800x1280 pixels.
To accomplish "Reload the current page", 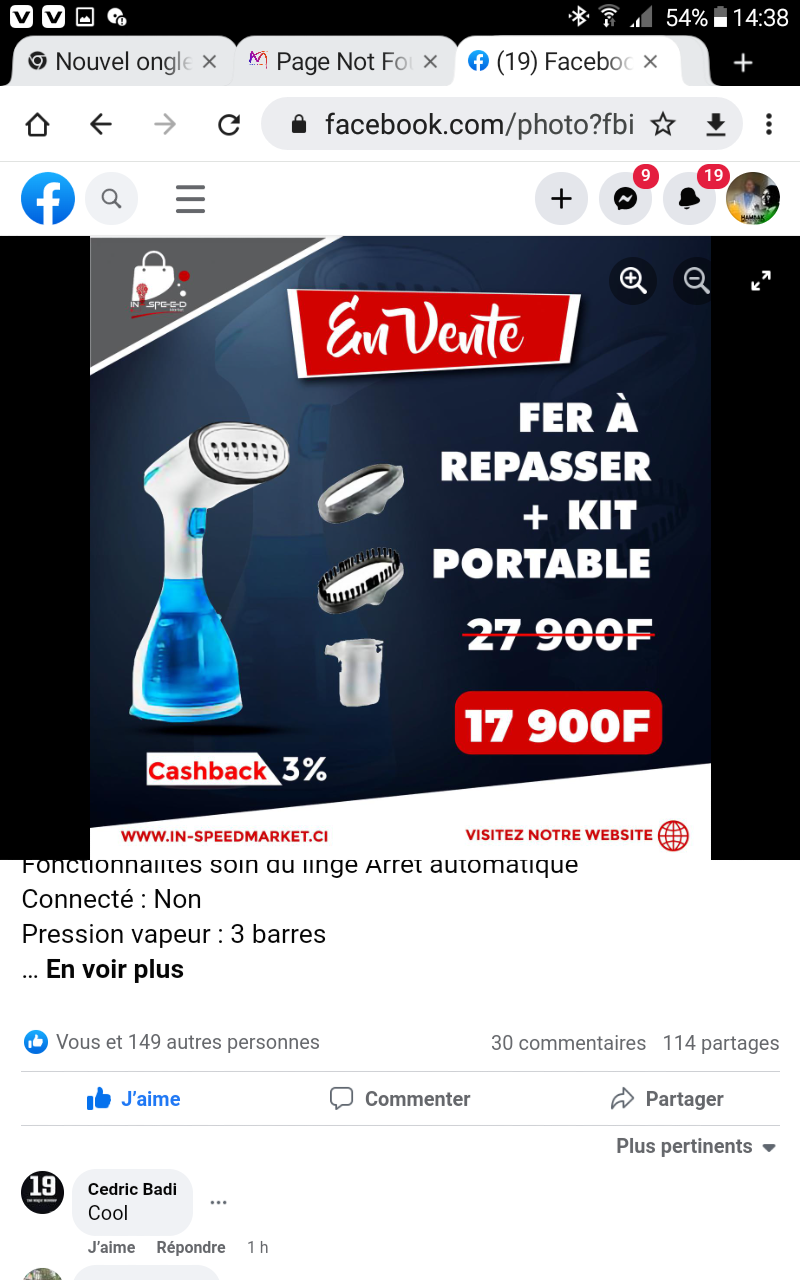I will (x=229, y=124).
